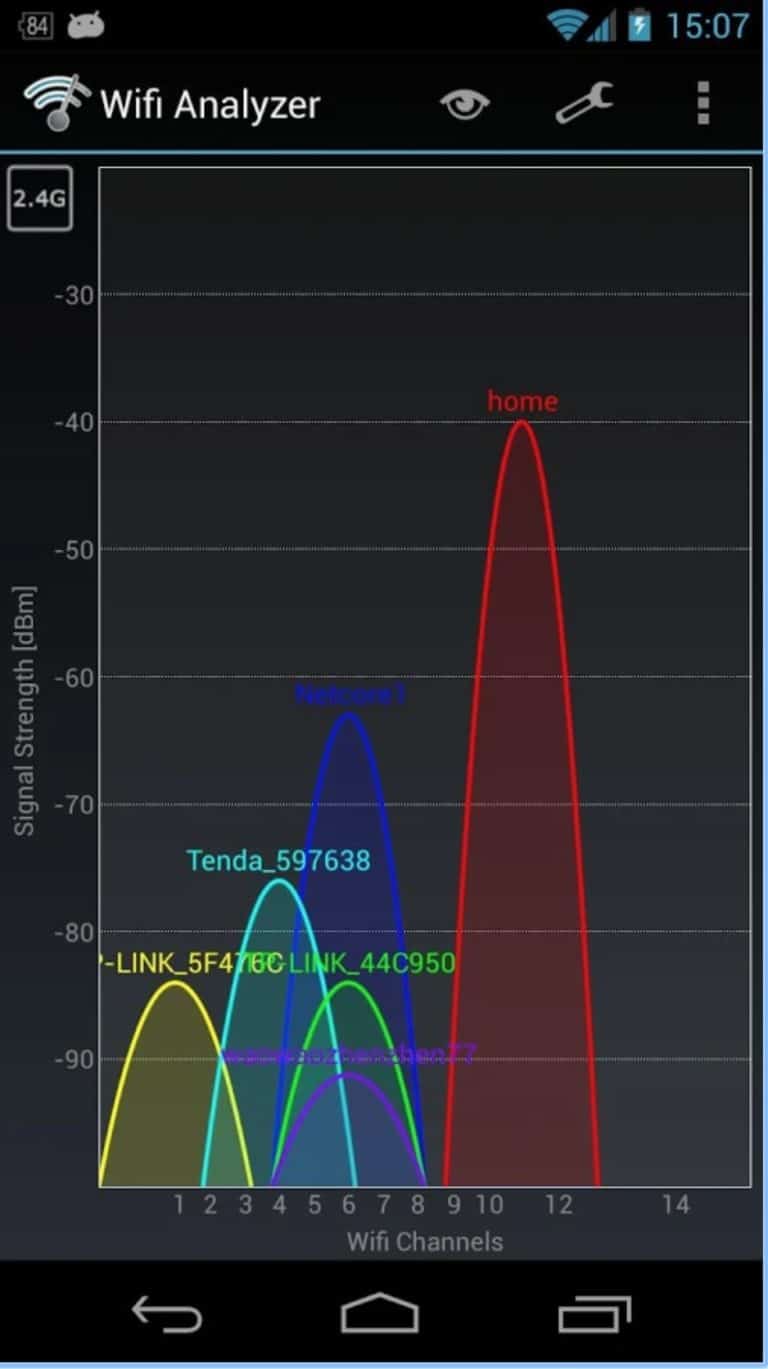Tap the Wifi Analyzer logo in the title bar

click(x=55, y=103)
